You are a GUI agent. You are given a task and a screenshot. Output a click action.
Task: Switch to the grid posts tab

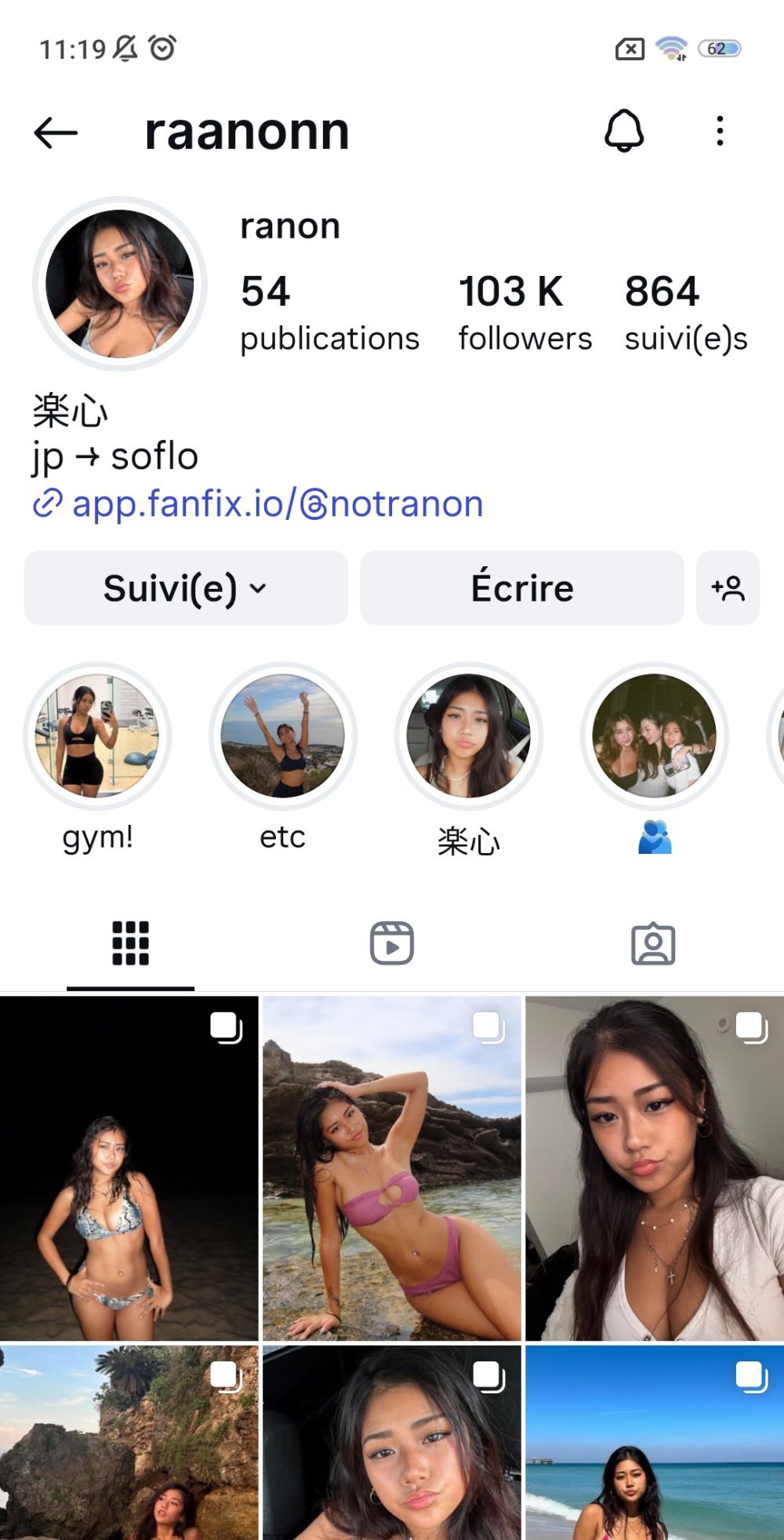click(129, 944)
